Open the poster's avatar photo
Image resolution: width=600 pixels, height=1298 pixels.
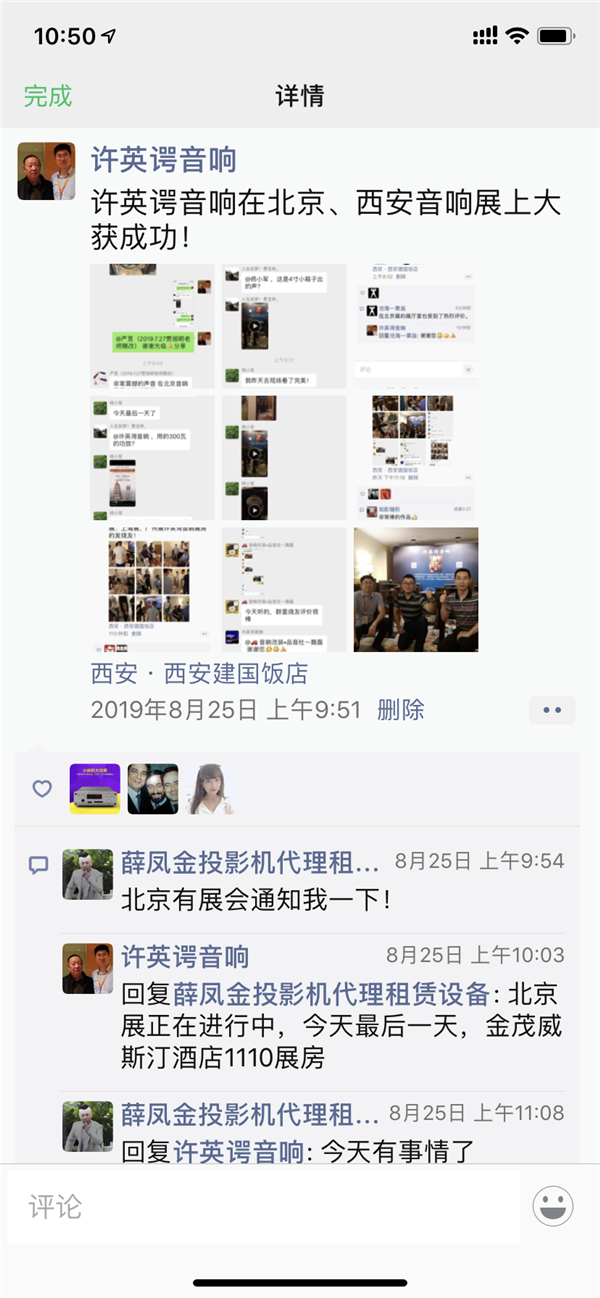click(x=46, y=171)
